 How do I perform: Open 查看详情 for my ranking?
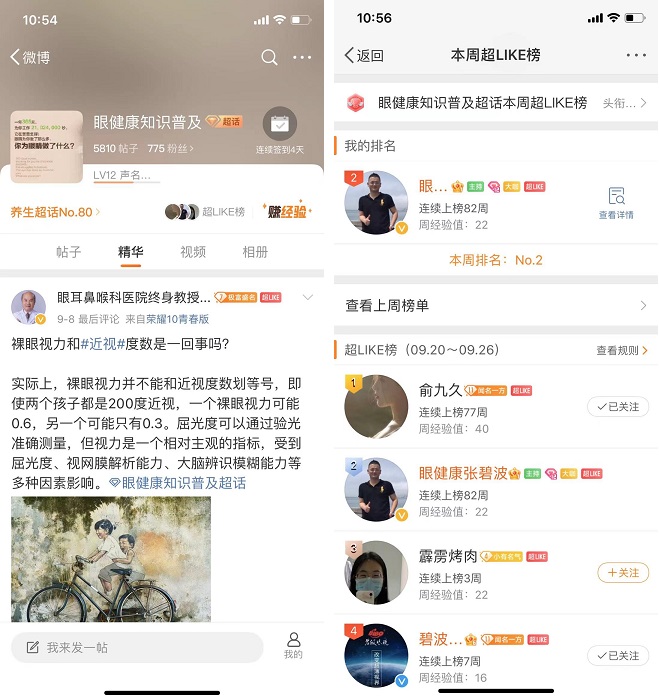click(615, 202)
